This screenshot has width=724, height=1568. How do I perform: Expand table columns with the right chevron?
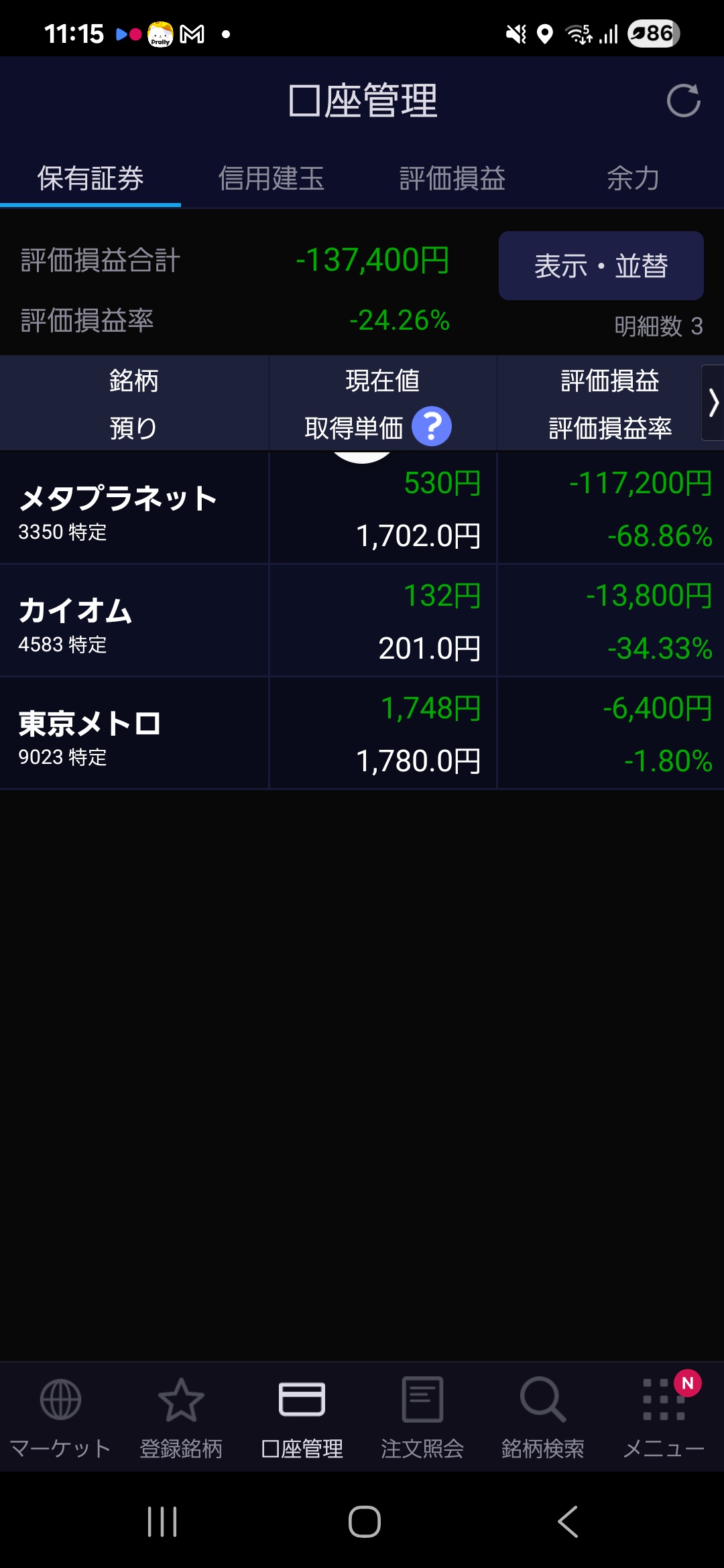713,403
